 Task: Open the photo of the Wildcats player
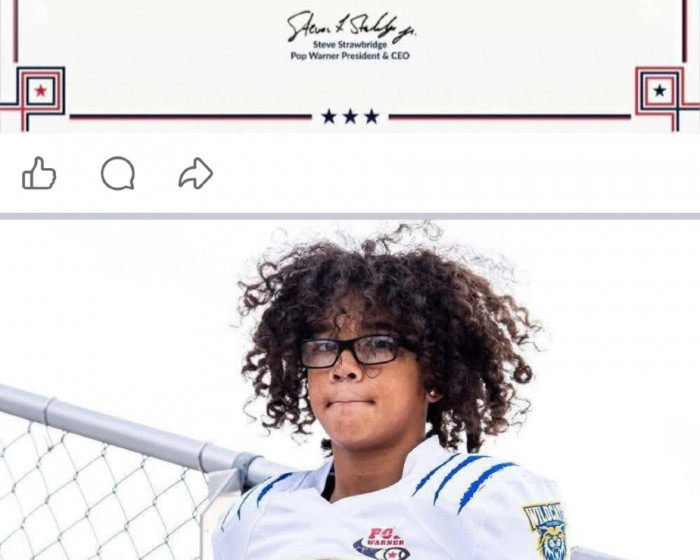pos(350,389)
